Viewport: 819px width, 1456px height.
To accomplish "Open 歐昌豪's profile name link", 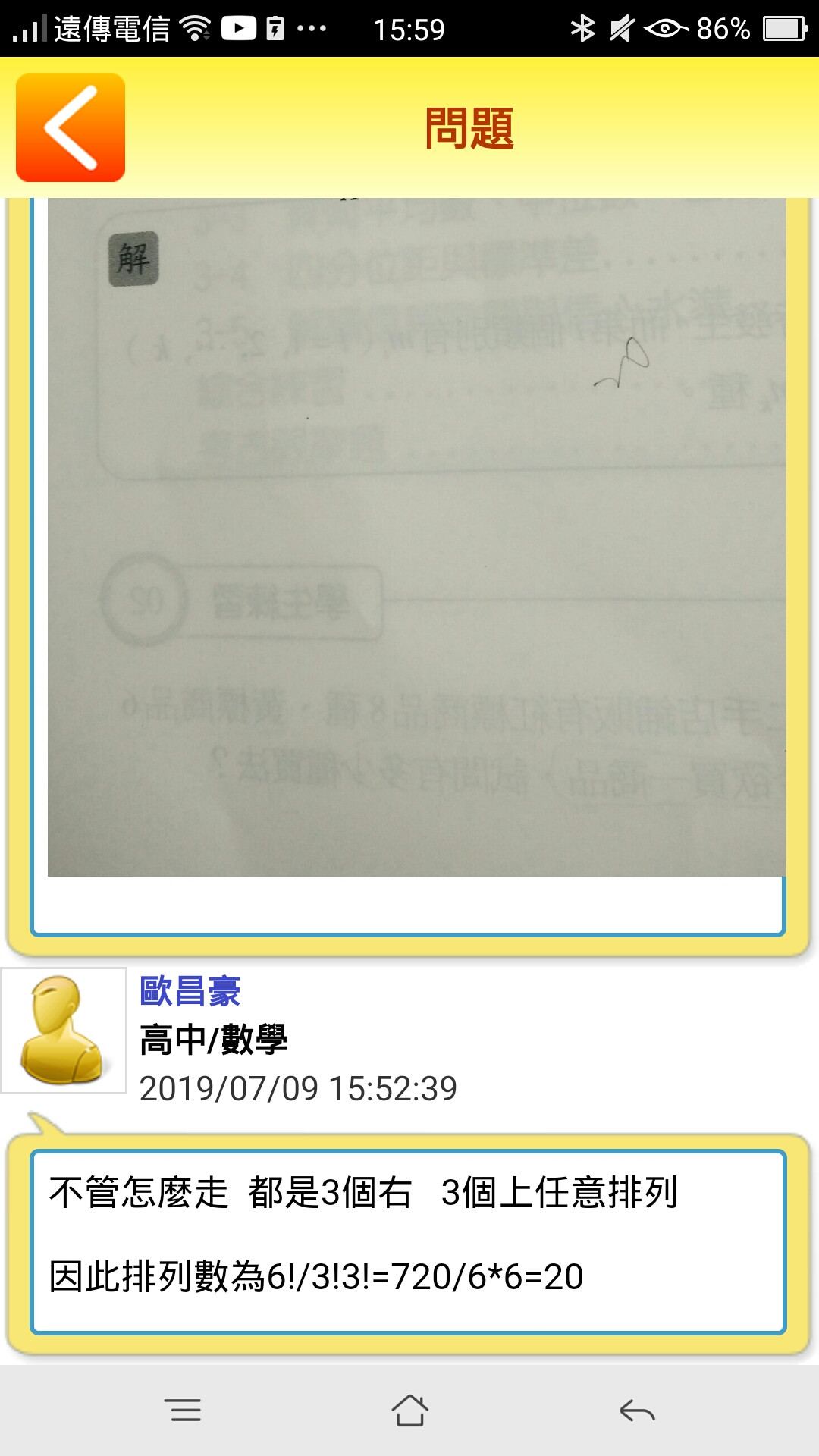I will 190,991.
